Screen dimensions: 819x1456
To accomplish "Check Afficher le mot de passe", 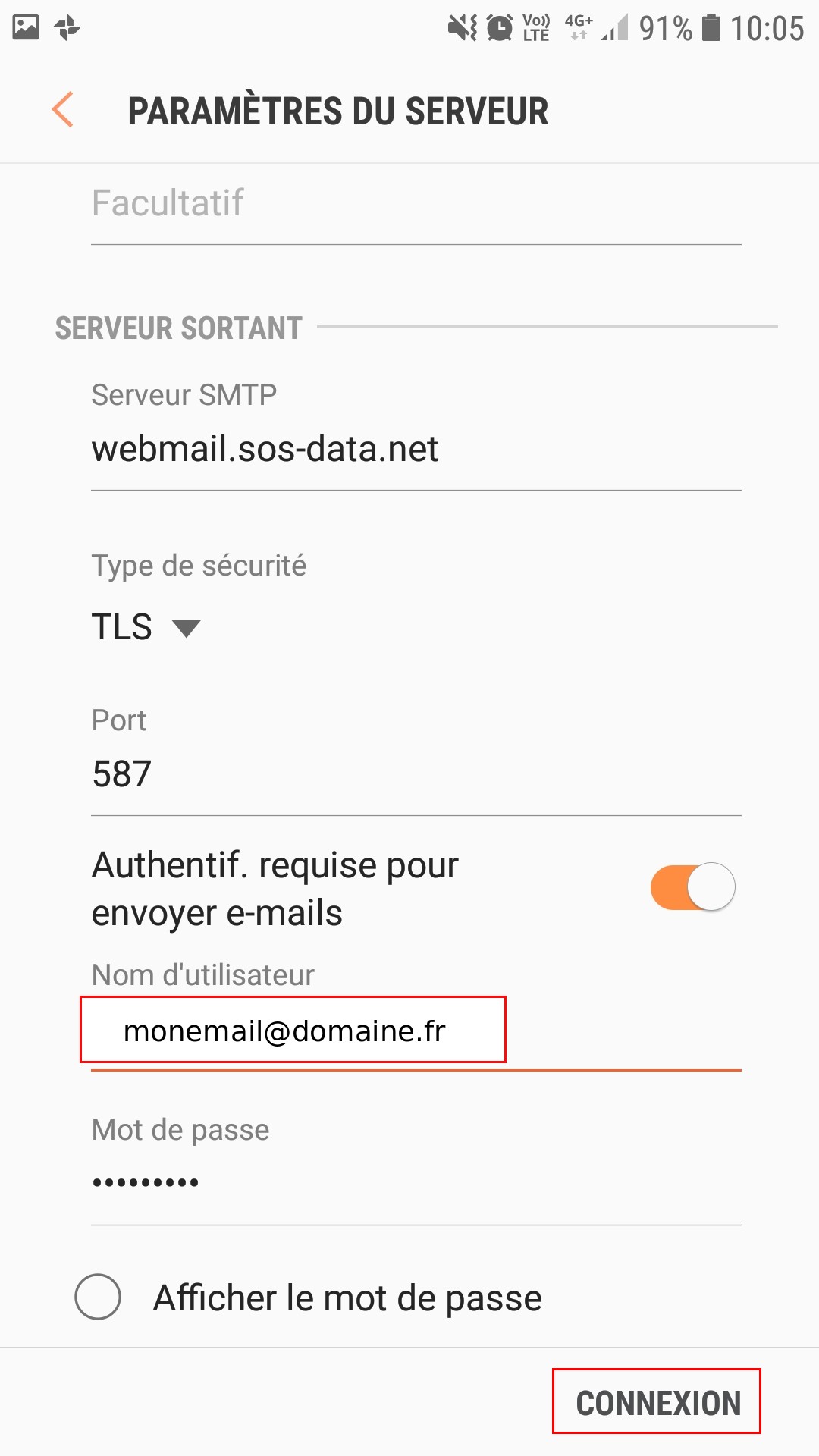I will tap(99, 1297).
